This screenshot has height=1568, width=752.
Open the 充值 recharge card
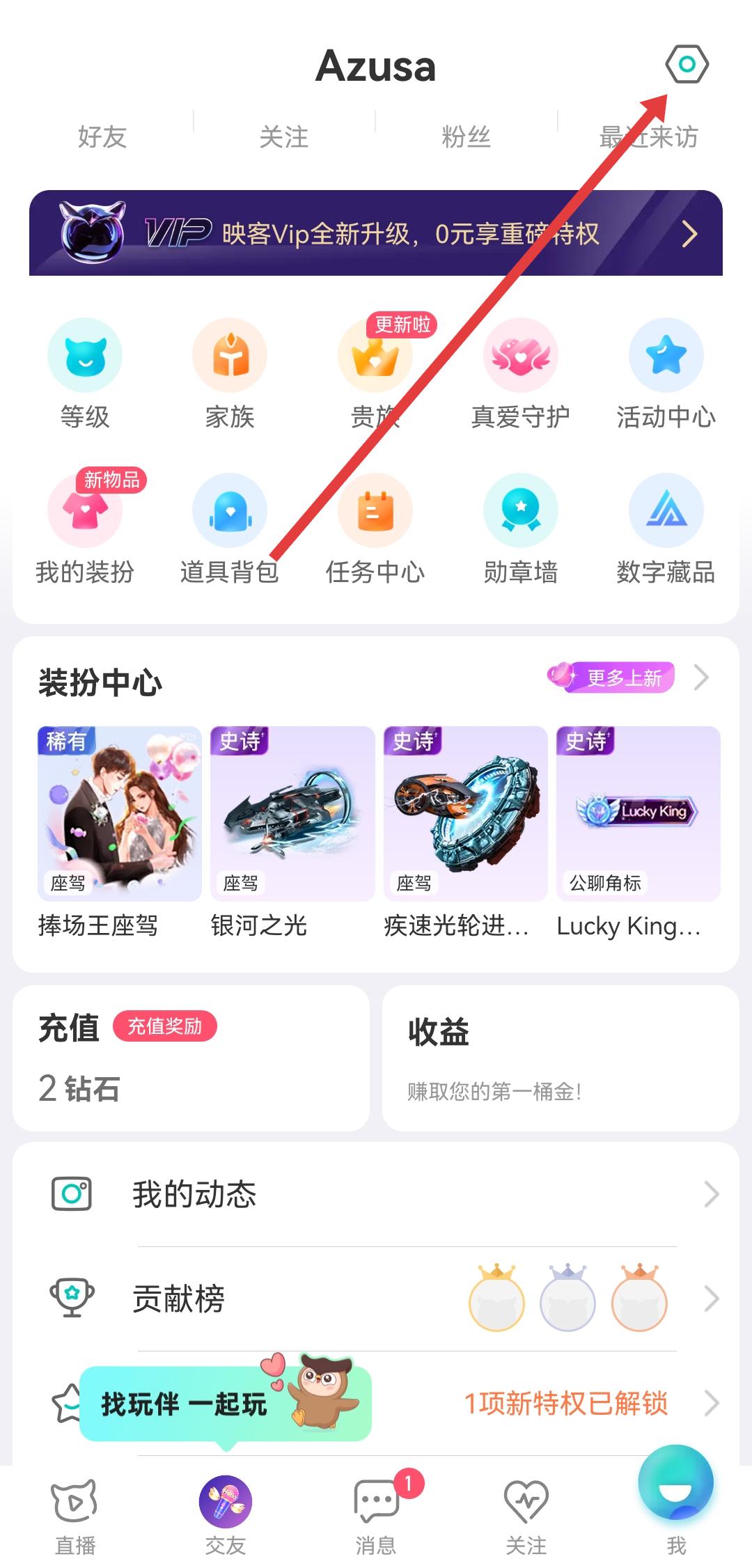click(191, 1058)
